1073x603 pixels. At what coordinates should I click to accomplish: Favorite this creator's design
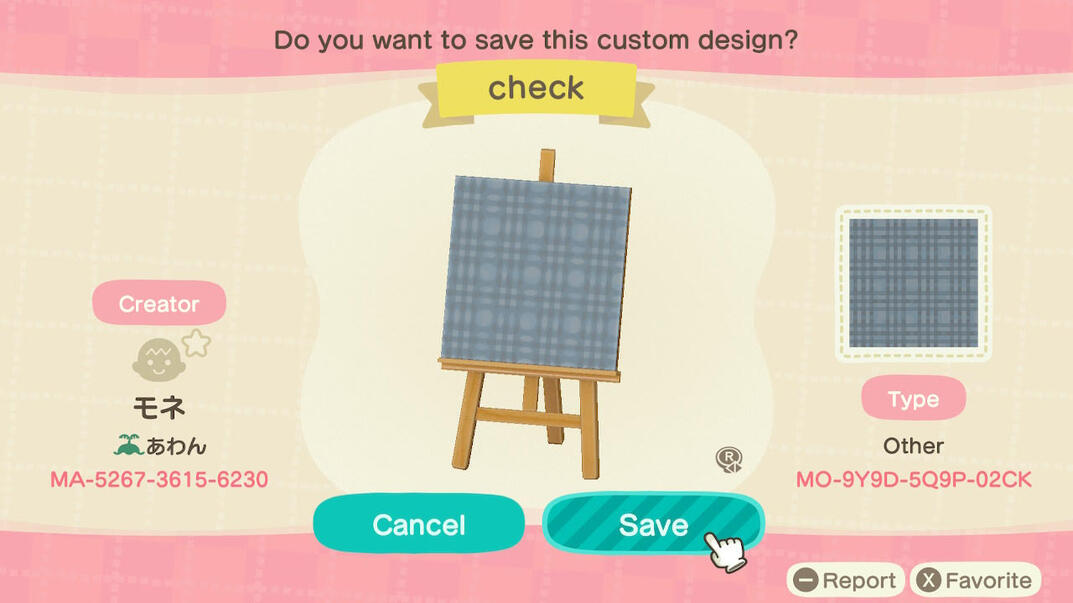tap(975, 581)
